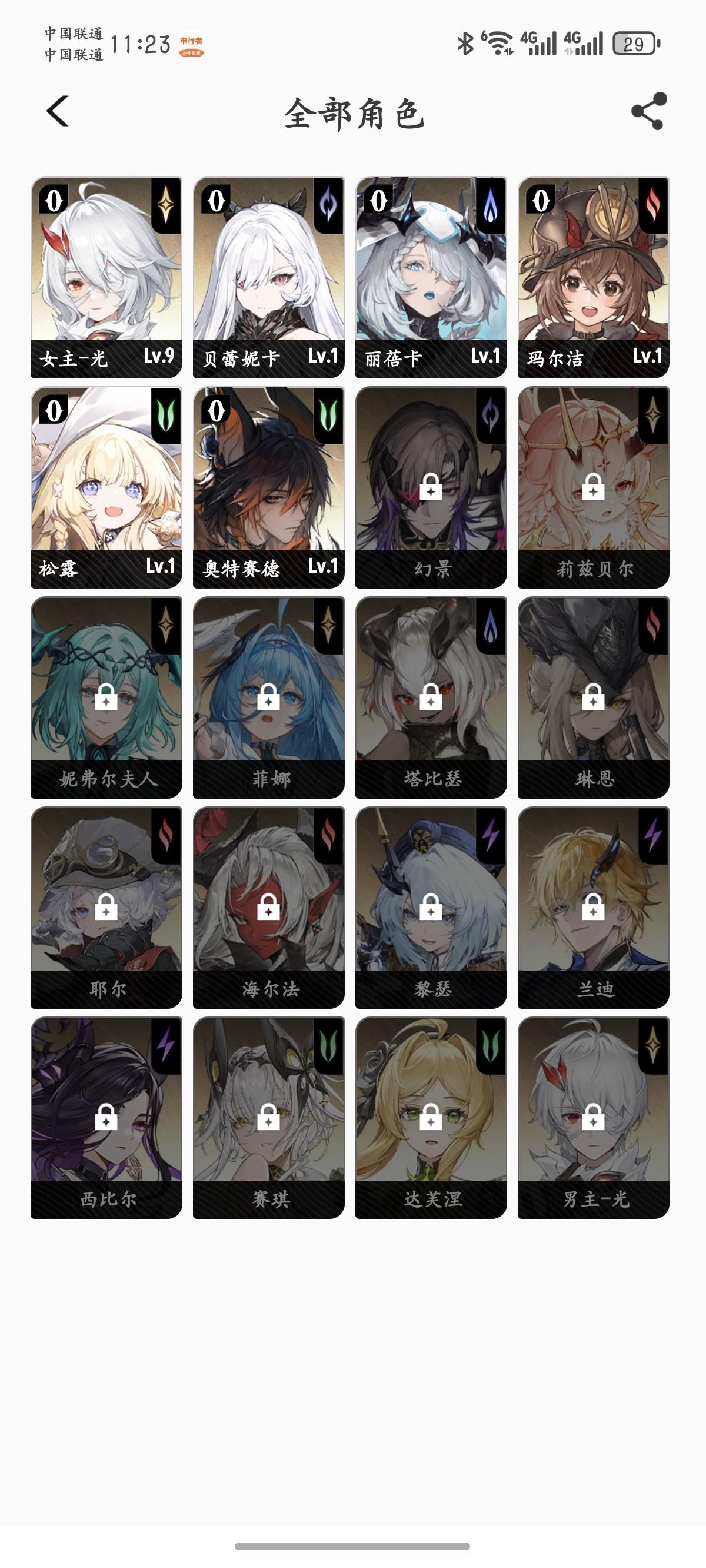Select the 玛尔洁 character card
The width and height of the screenshot is (706, 1568).
pyautogui.click(x=594, y=277)
